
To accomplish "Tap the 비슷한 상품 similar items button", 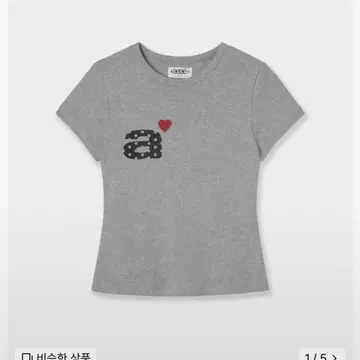I will [x=55, y=354].
